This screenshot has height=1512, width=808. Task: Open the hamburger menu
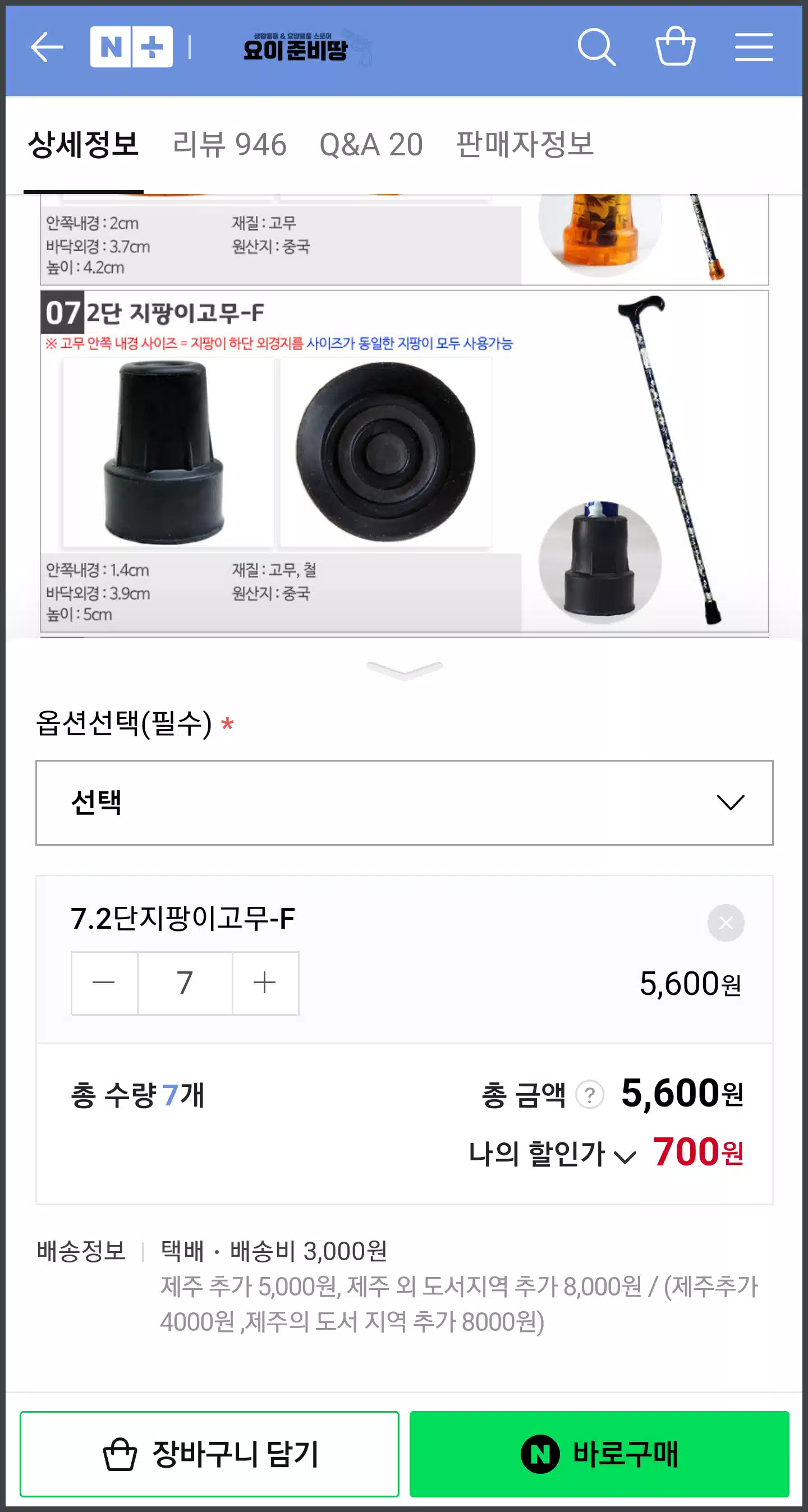pyautogui.click(x=754, y=47)
